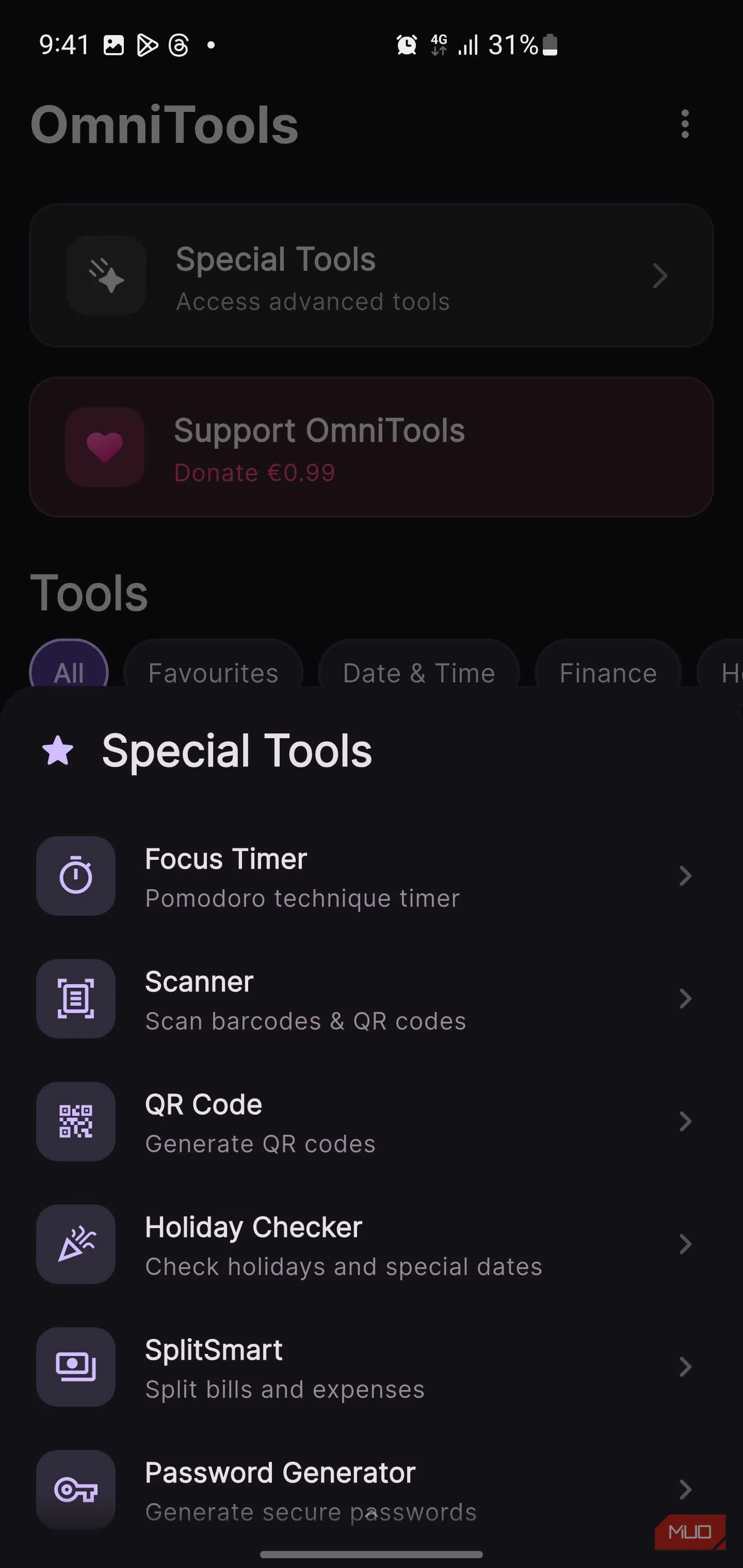Select the SplitSmart banknote icon

(75, 1367)
